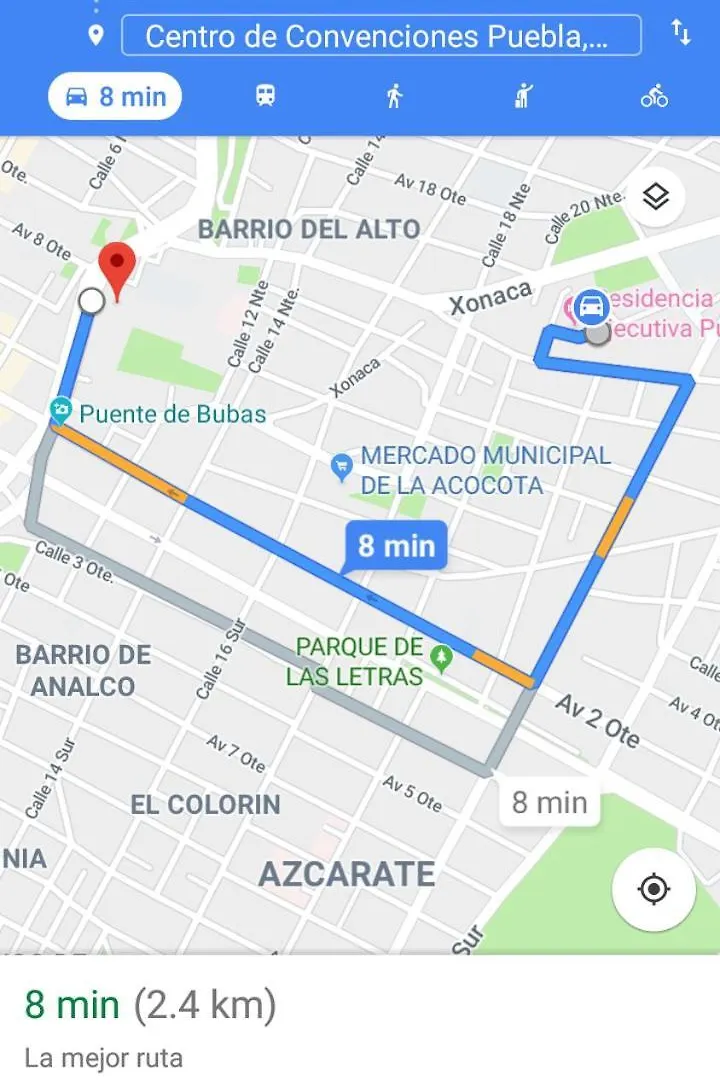The height and width of the screenshot is (1080, 720).
Task: Switch to public transit mode
Action: coord(265,96)
